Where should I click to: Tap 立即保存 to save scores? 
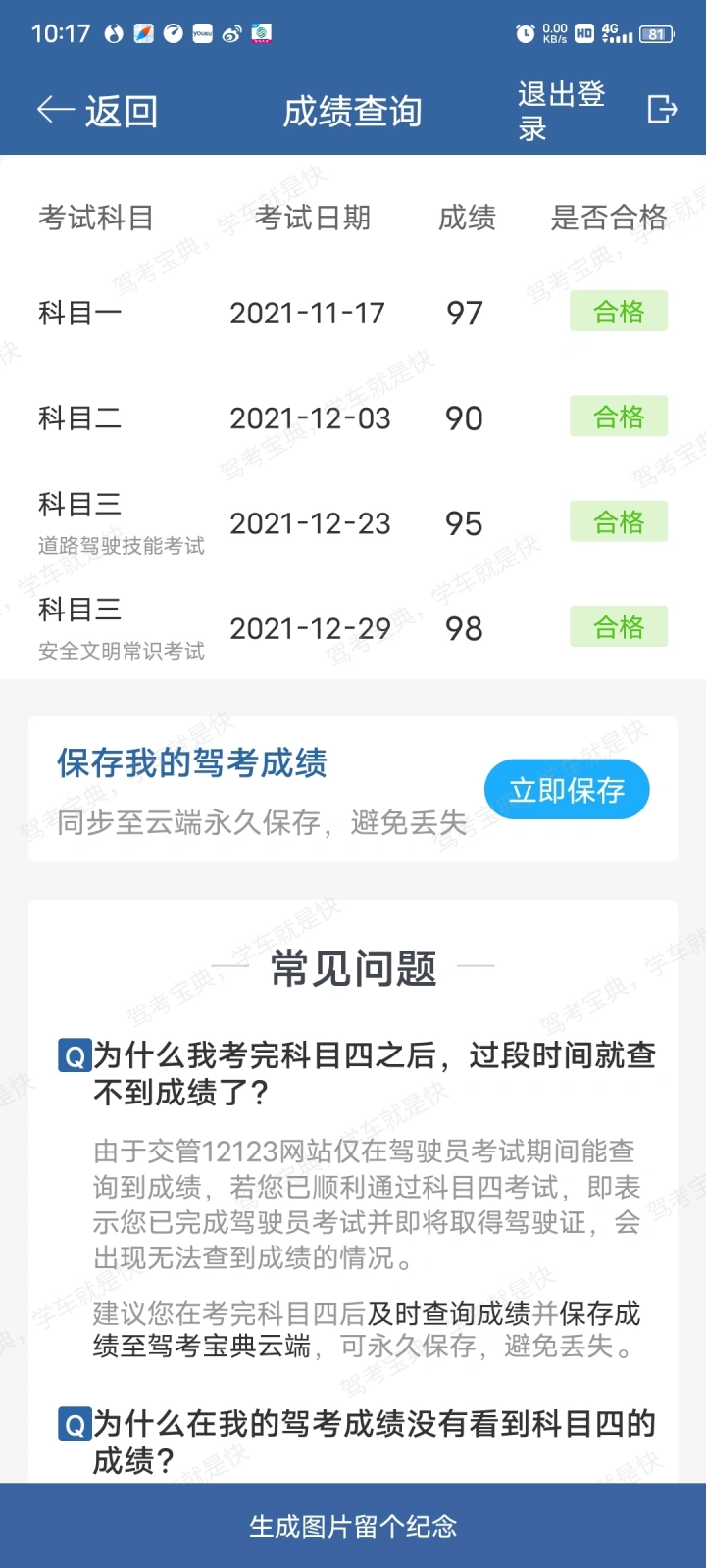pyautogui.click(x=566, y=790)
